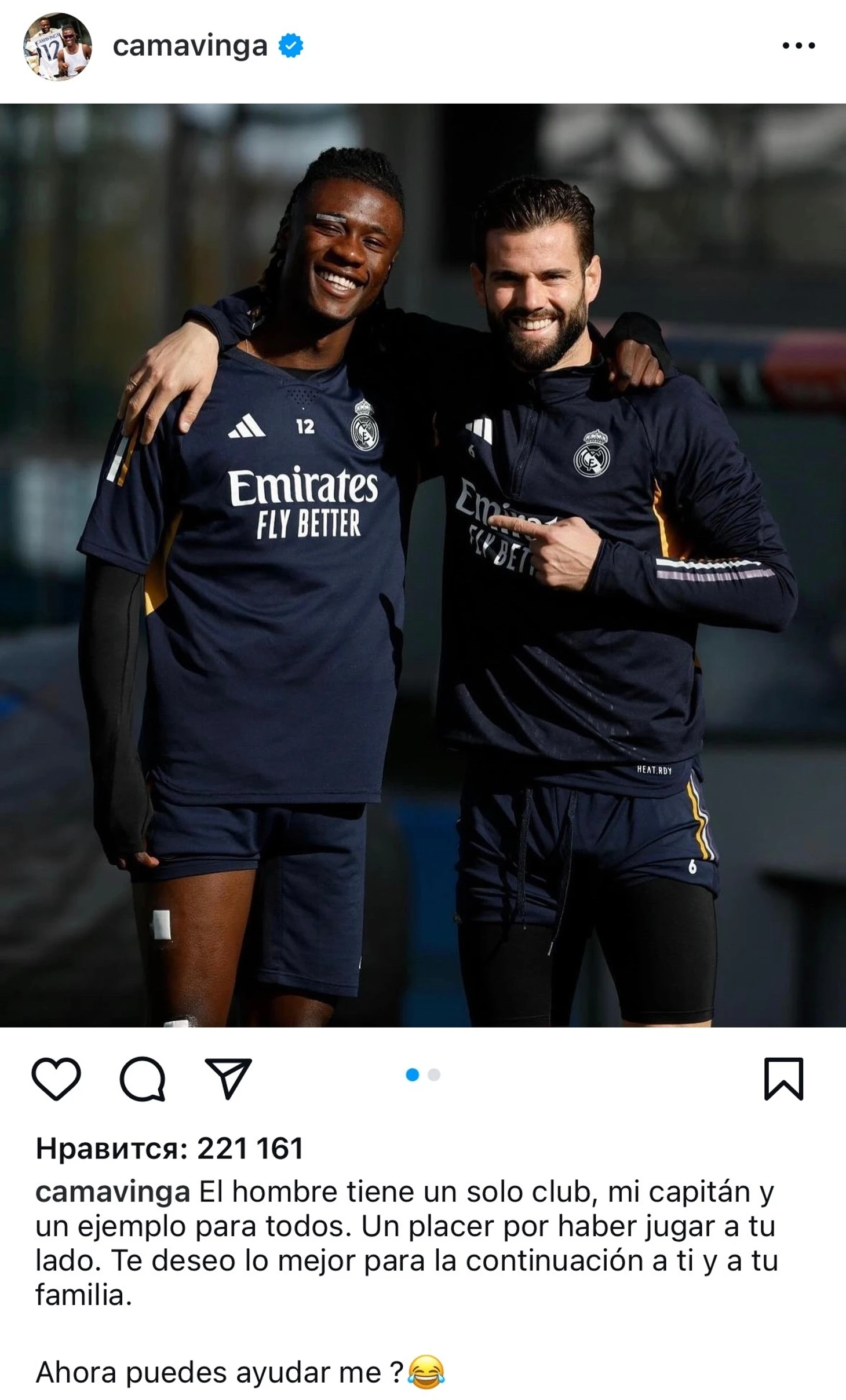Save the post with bookmark icon
The image size is (846, 1400).
click(783, 1079)
